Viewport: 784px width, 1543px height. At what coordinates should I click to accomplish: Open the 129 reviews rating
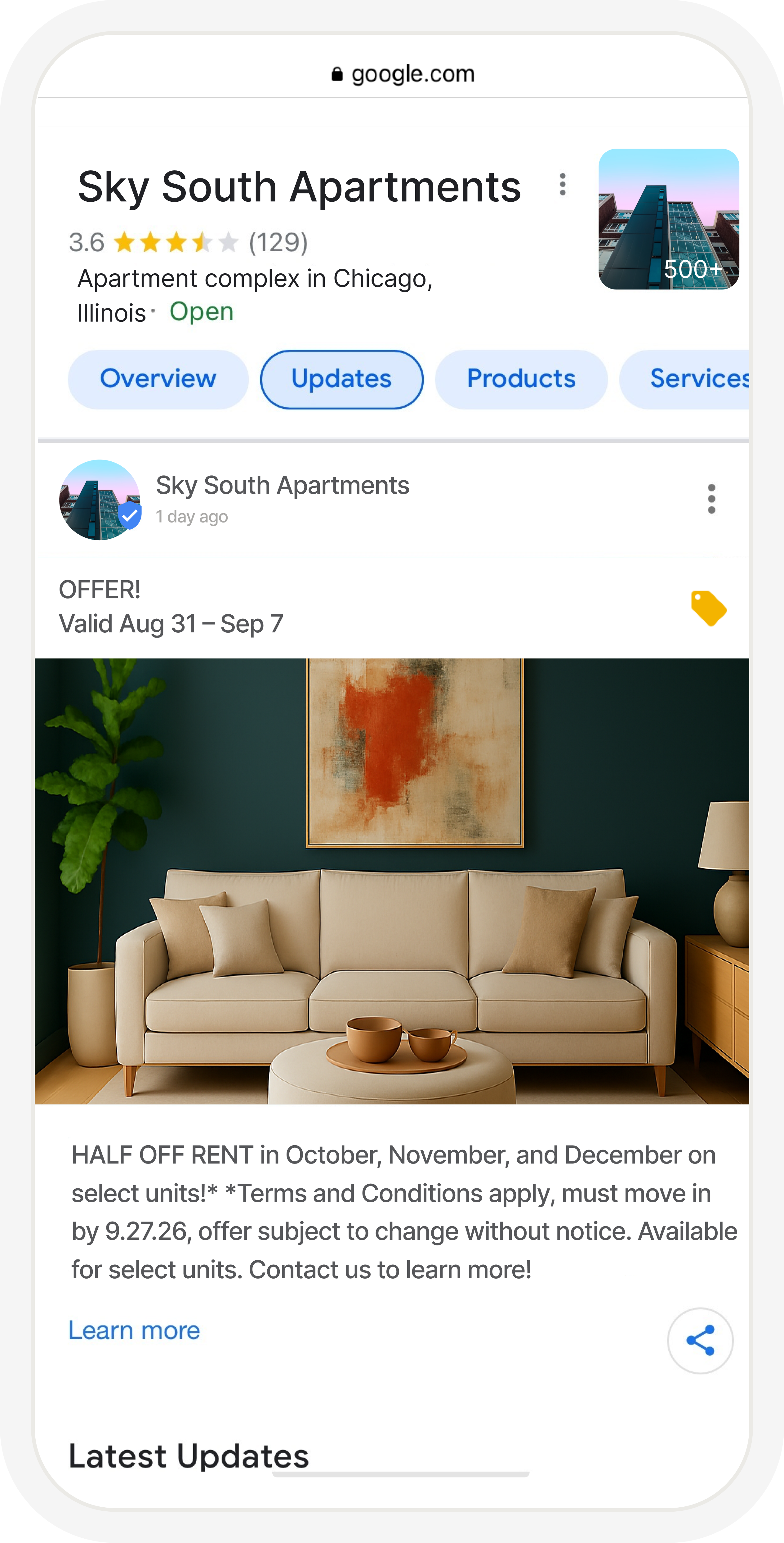coord(277,243)
